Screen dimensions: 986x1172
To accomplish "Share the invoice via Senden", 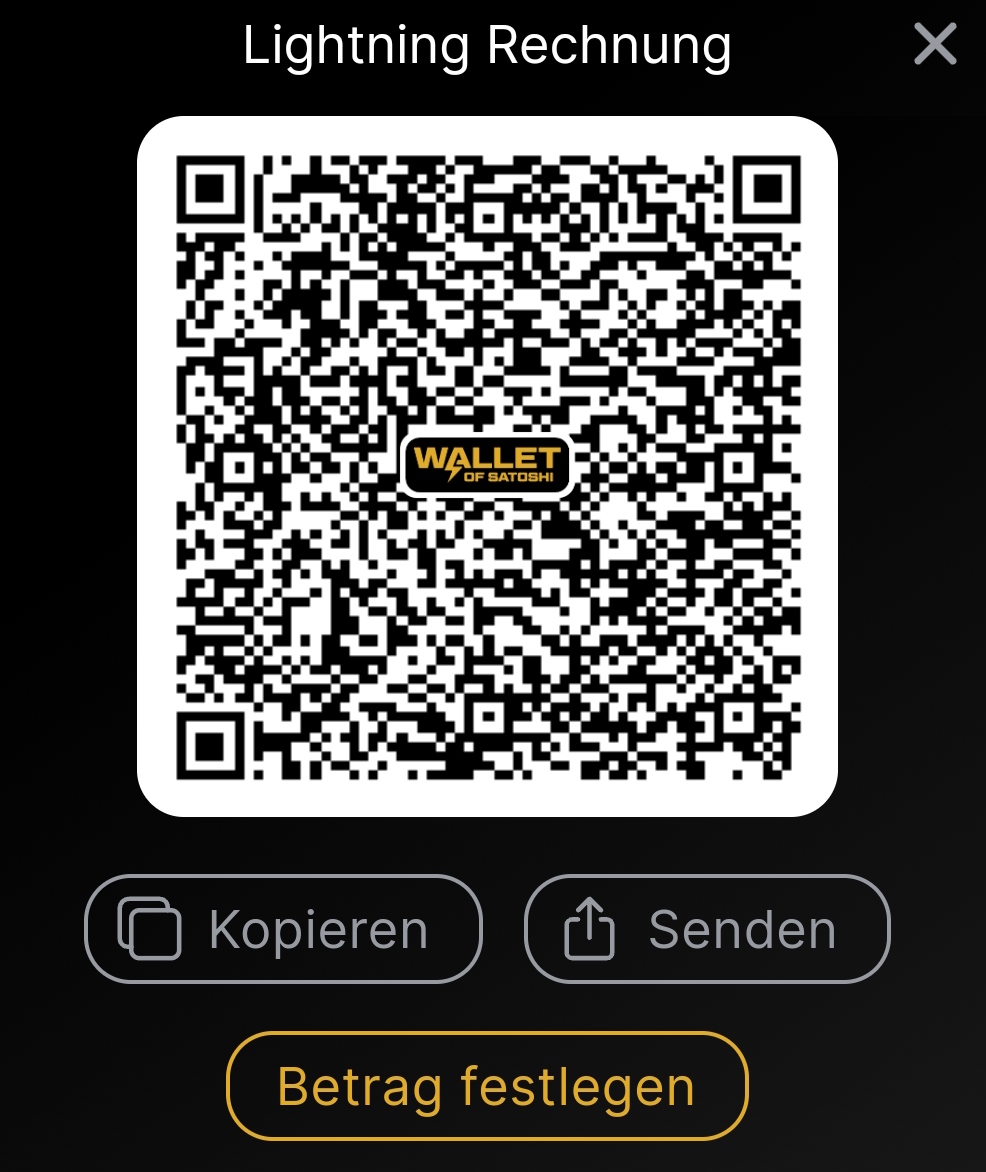I will click(x=707, y=929).
